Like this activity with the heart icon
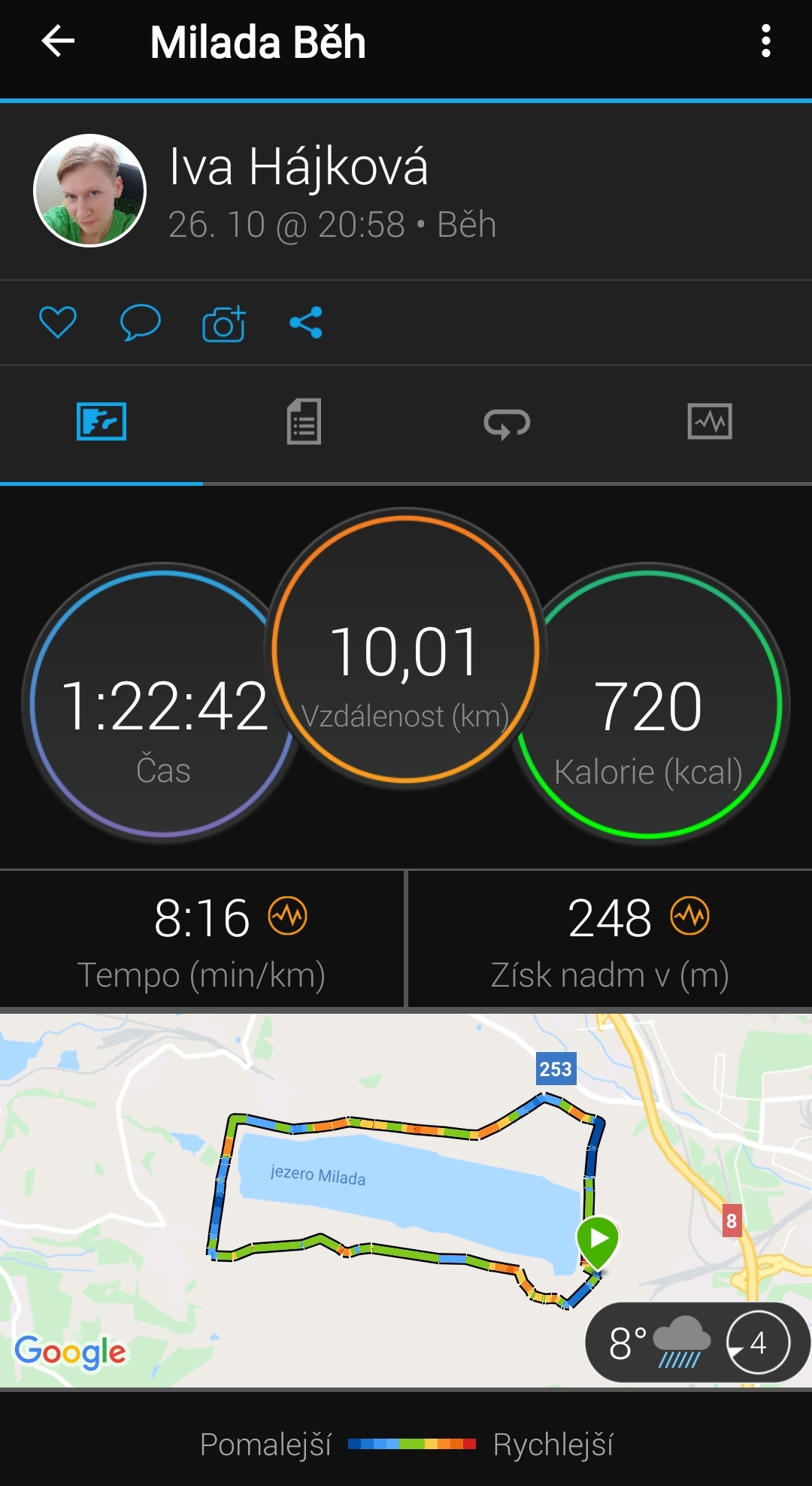The height and width of the screenshot is (1486, 812). pos(58,323)
